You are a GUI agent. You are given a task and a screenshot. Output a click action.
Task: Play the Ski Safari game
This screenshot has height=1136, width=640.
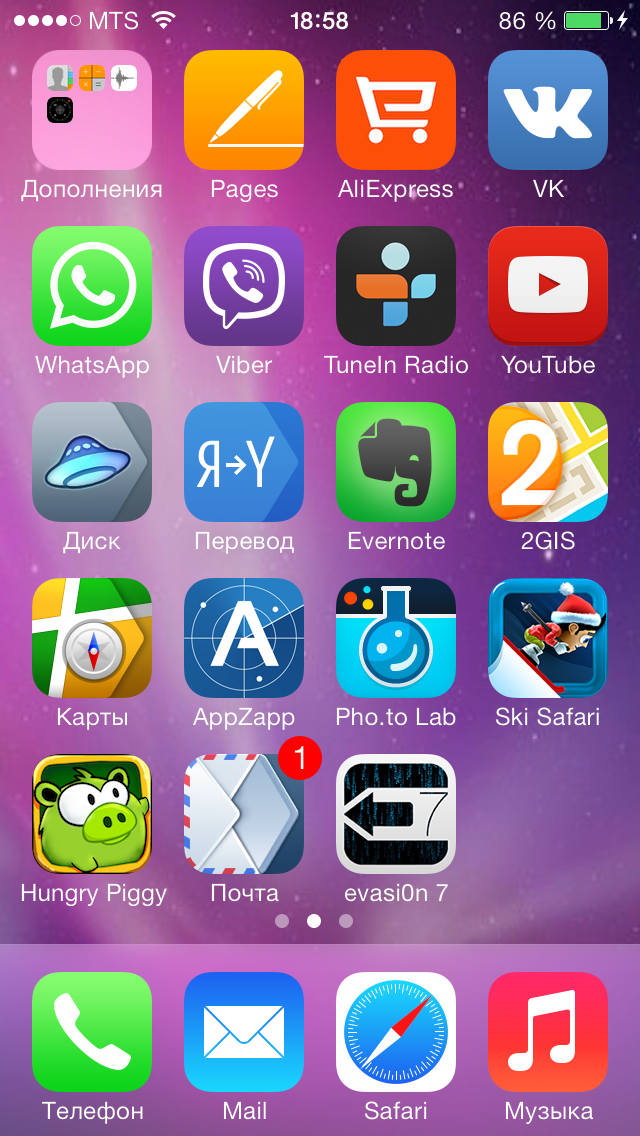click(548, 638)
